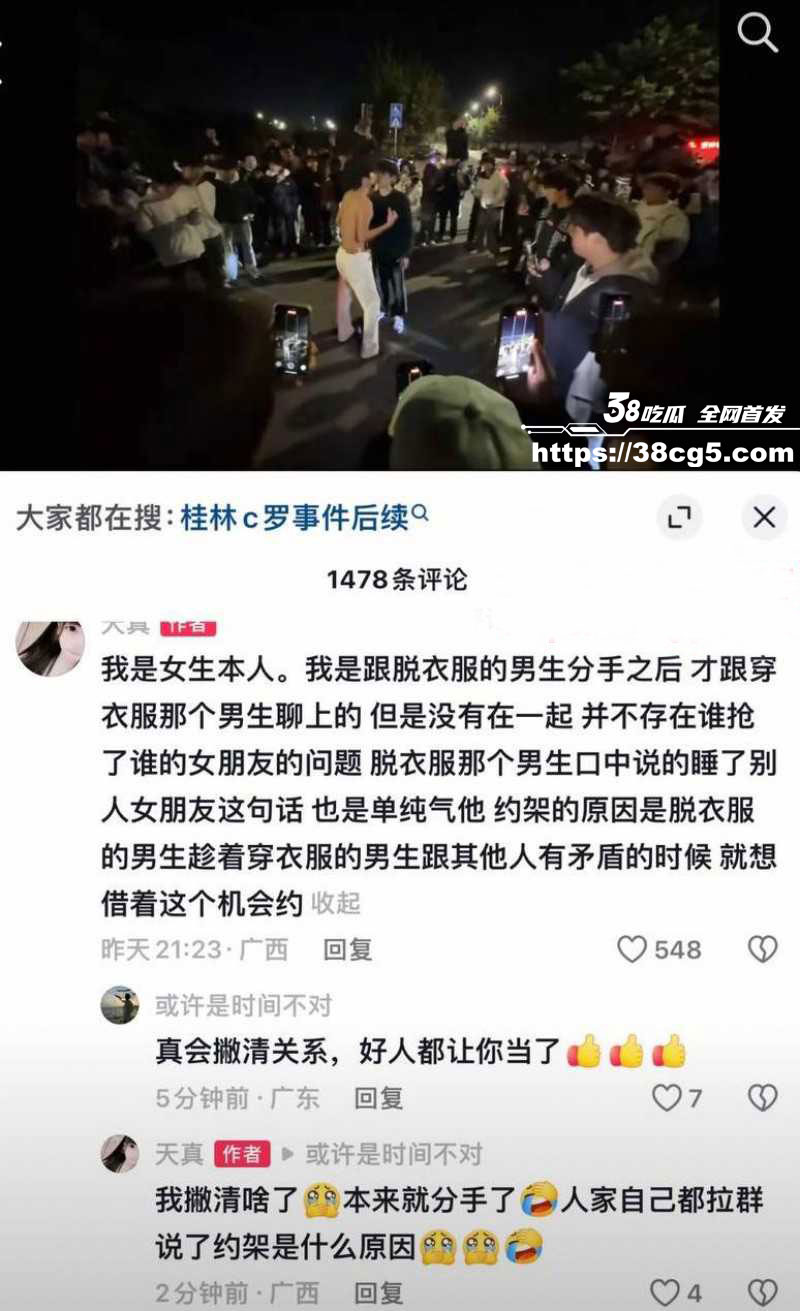Dislike the comment with 7 likes
This screenshot has width=800, height=1311.
(763, 1098)
